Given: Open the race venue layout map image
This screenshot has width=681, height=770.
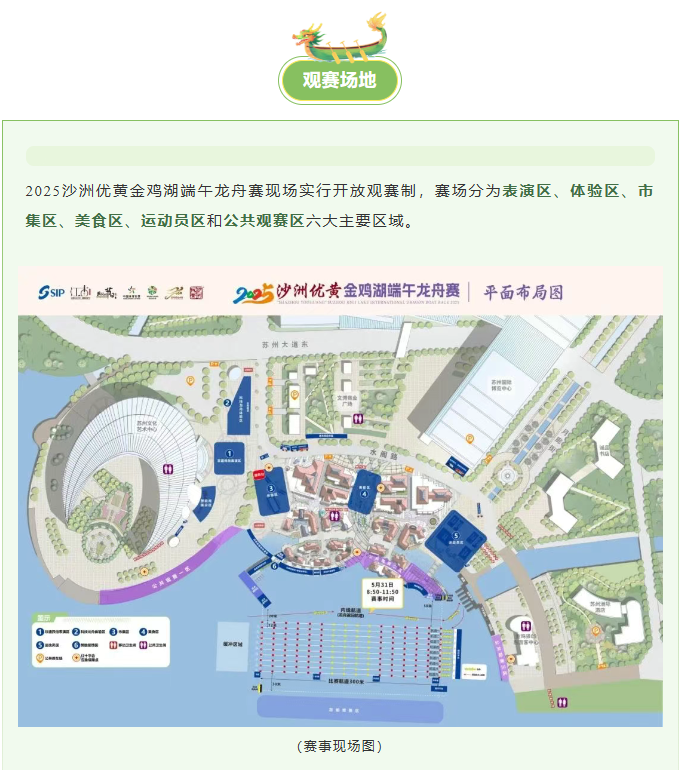Looking at the screenshot, I should [340, 495].
